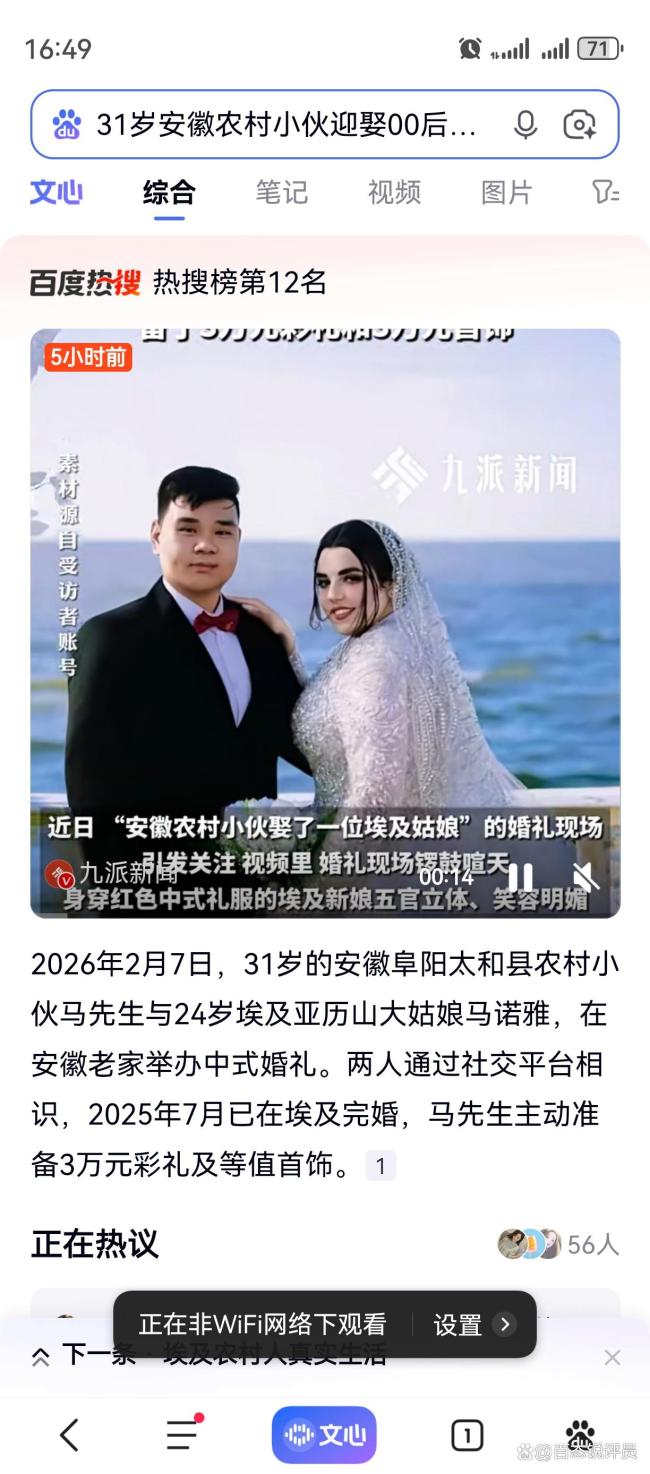
Task: Unmute the video sound
Action: tap(585, 878)
